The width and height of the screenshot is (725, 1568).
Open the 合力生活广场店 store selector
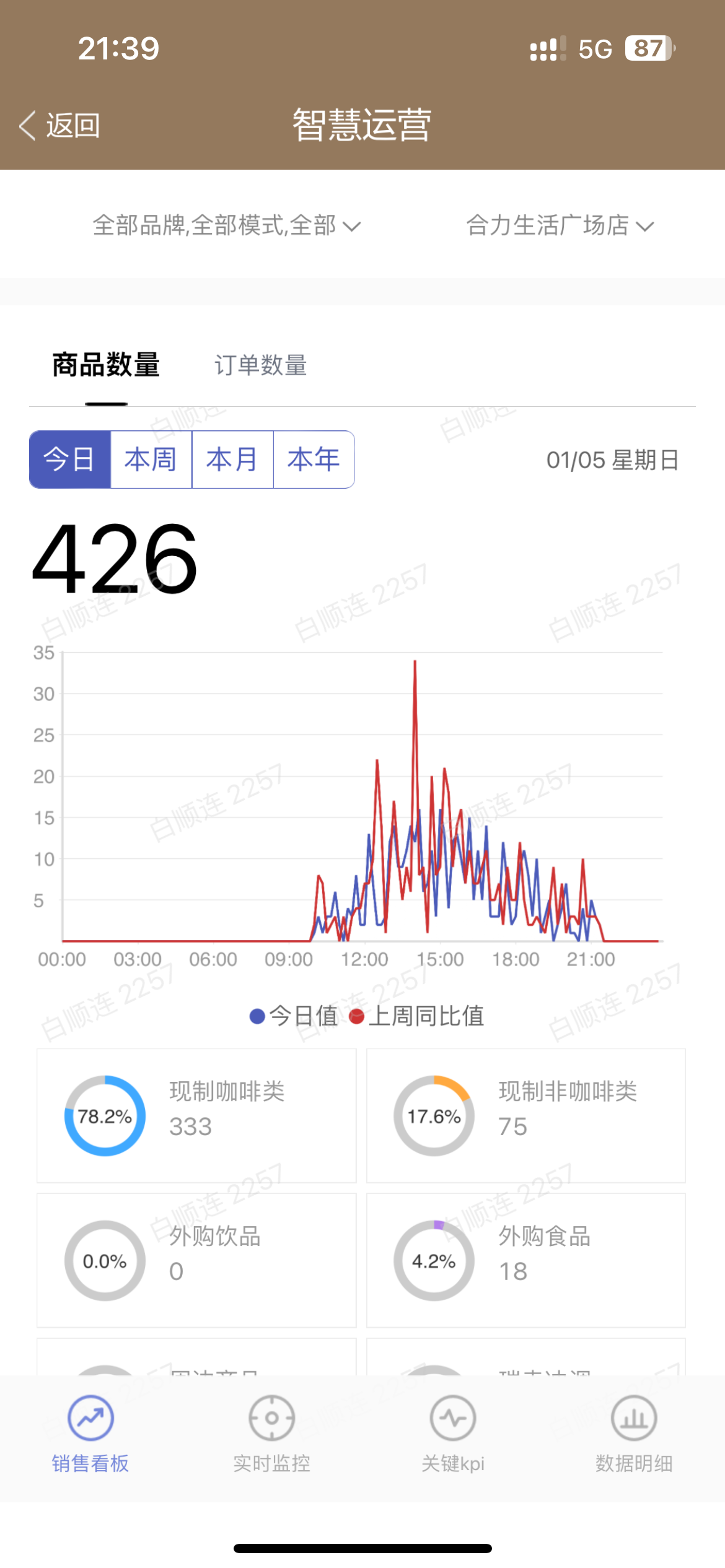(560, 225)
